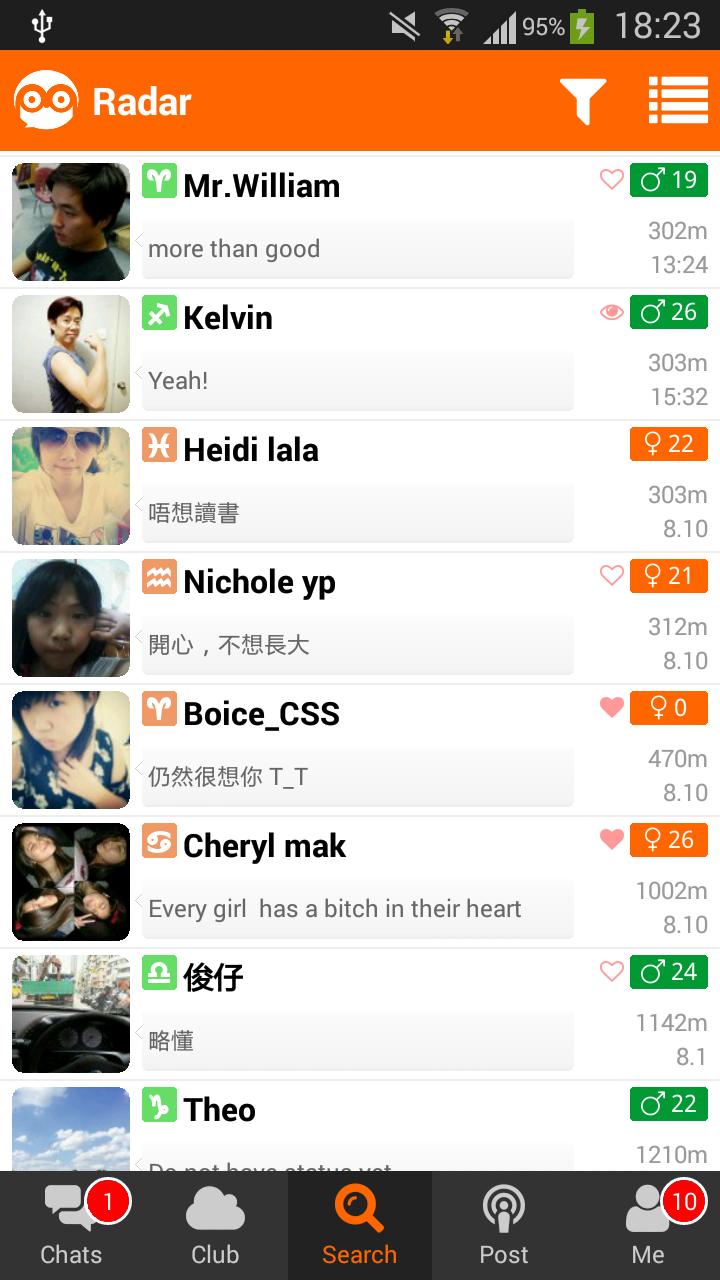
Task: Open Cheryl mak's profile row
Action: [360, 882]
